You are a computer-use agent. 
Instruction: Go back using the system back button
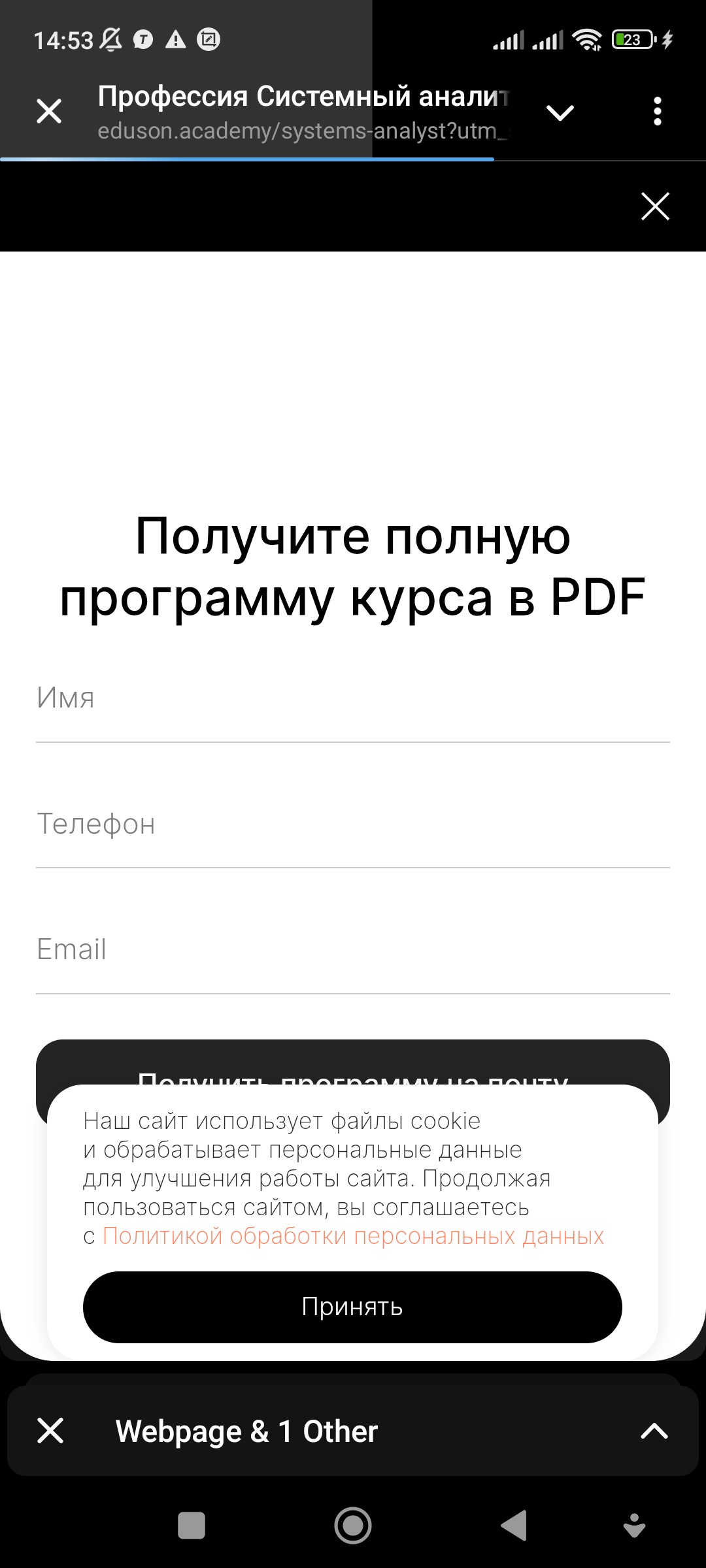point(514,1526)
